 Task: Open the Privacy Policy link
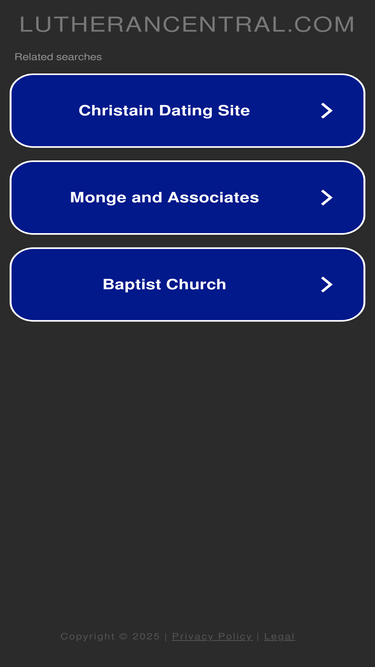[x=212, y=636]
